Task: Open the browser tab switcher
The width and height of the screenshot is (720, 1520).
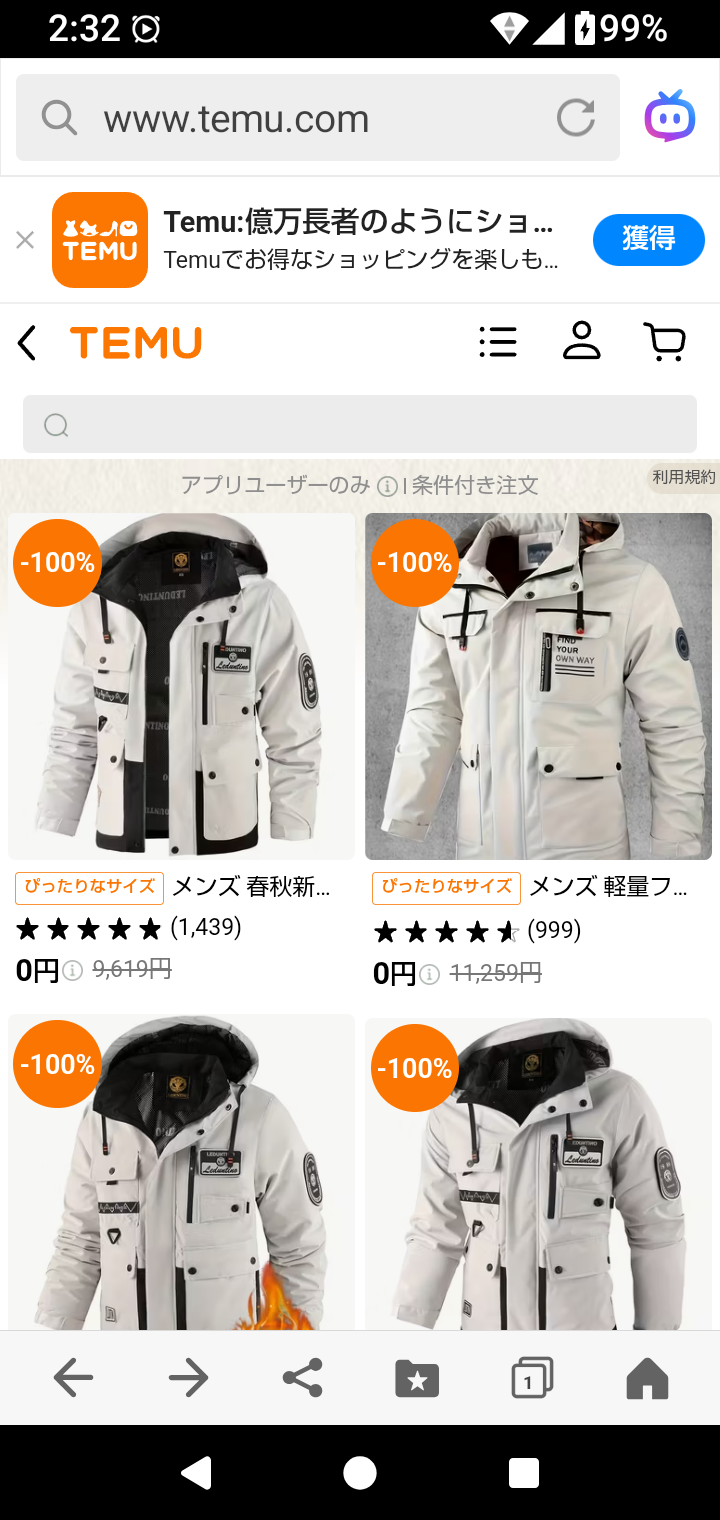Action: (x=531, y=1379)
